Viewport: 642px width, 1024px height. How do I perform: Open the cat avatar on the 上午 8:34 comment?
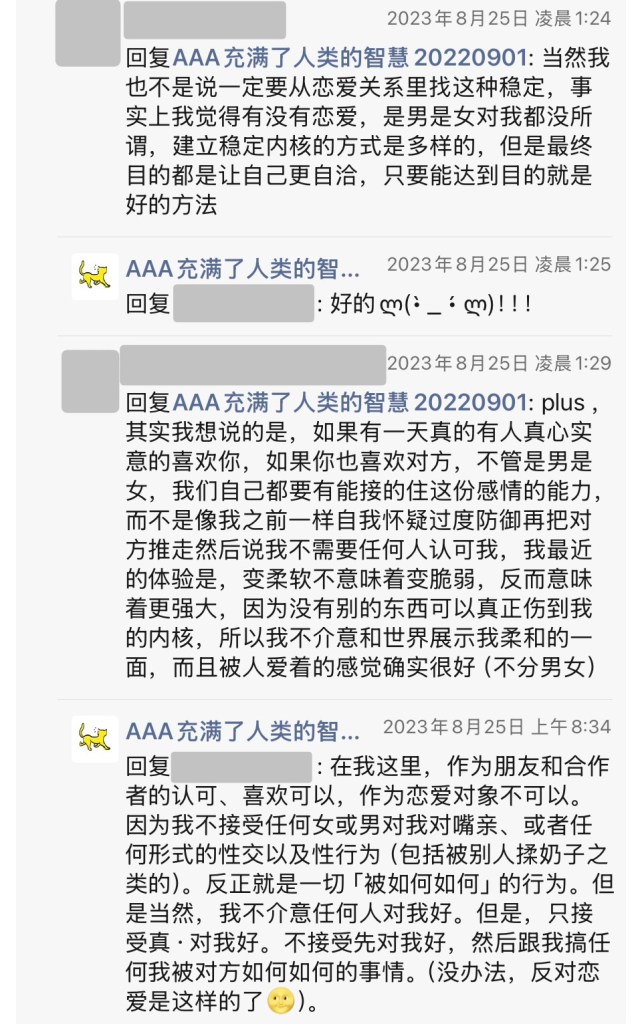[94, 738]
